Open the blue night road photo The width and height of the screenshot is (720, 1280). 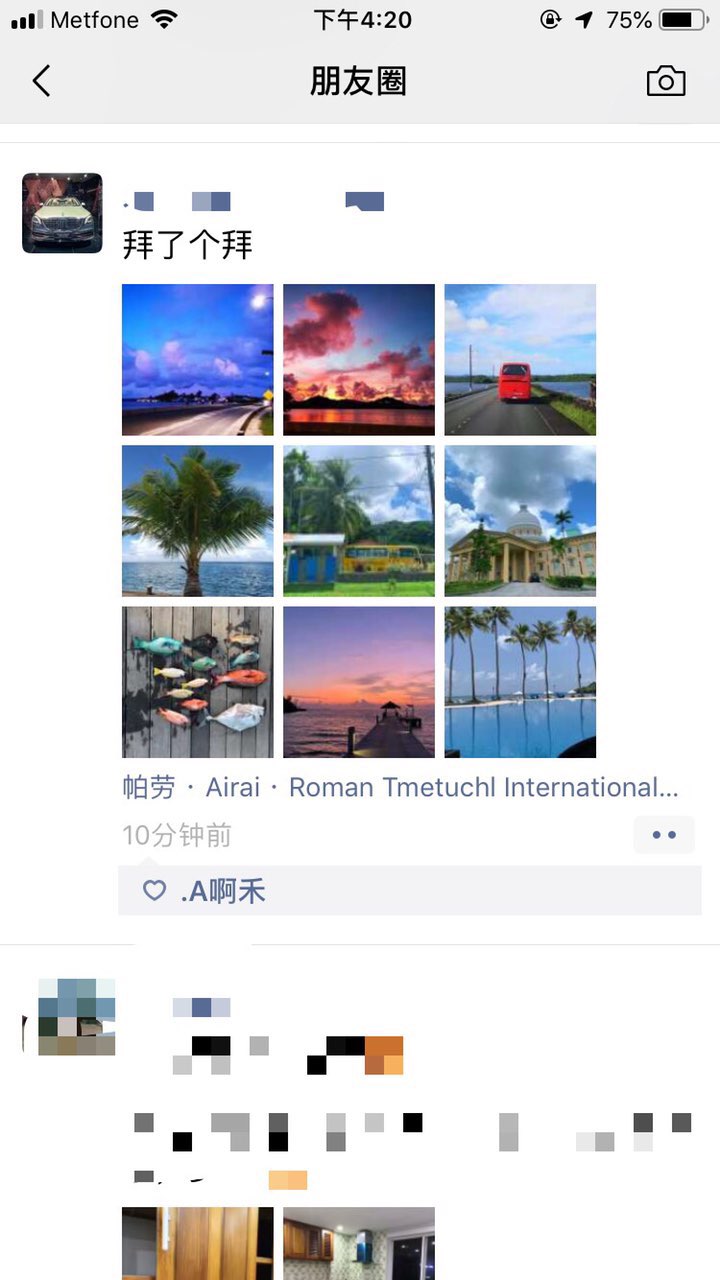[198, 360]
